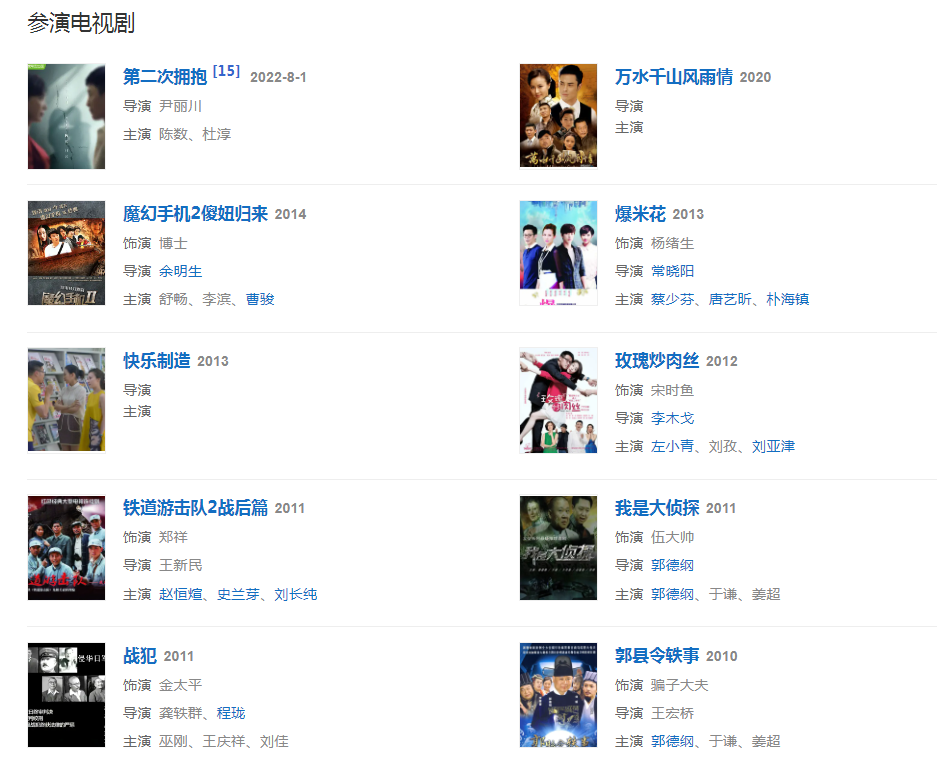Open the 爆米花 drama link
Image resolution: width=937 pixels, height=772 pixels.
[x=640, y=214]
